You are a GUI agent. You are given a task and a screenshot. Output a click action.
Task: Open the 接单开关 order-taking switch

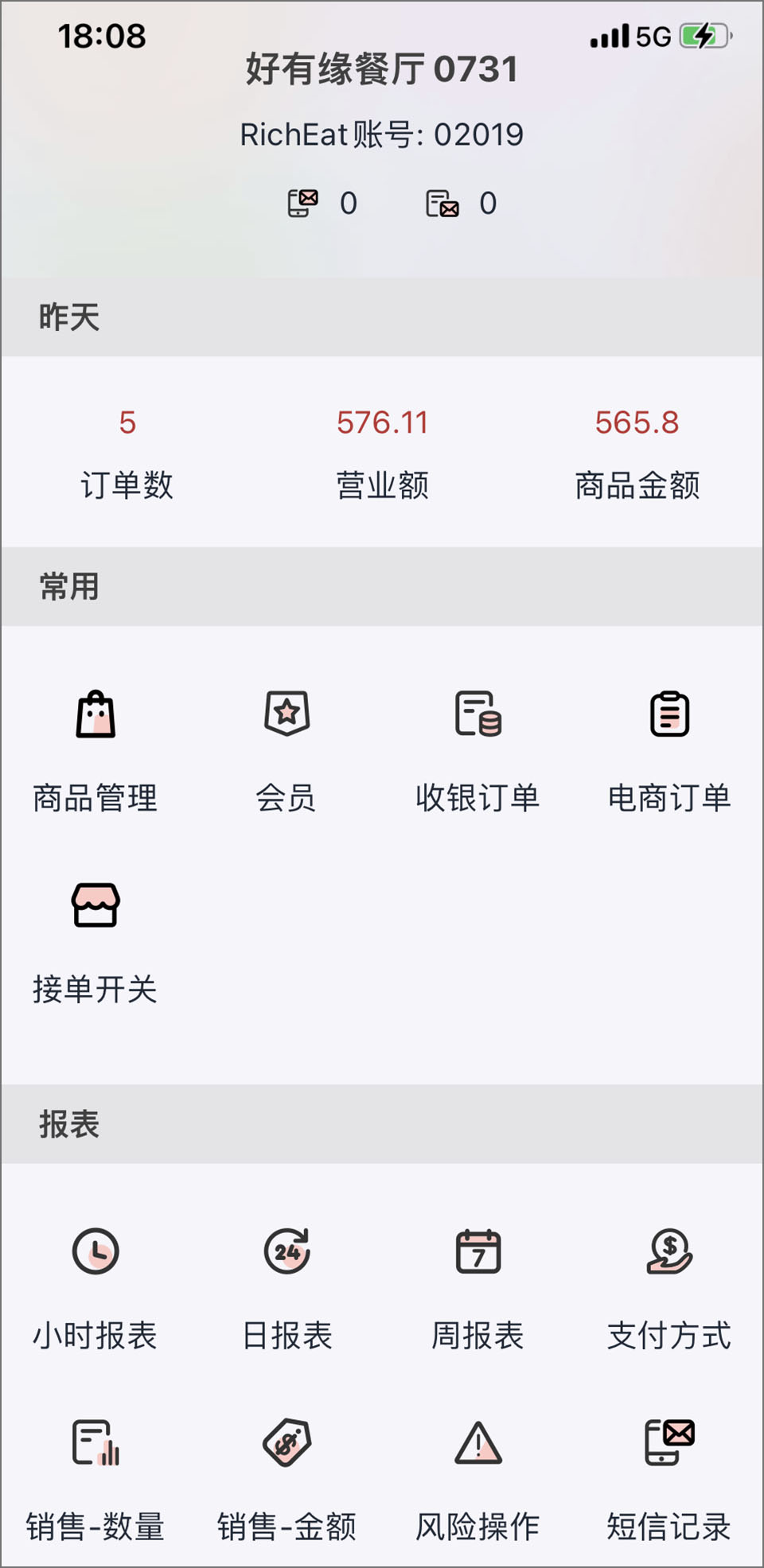(95, 942)
